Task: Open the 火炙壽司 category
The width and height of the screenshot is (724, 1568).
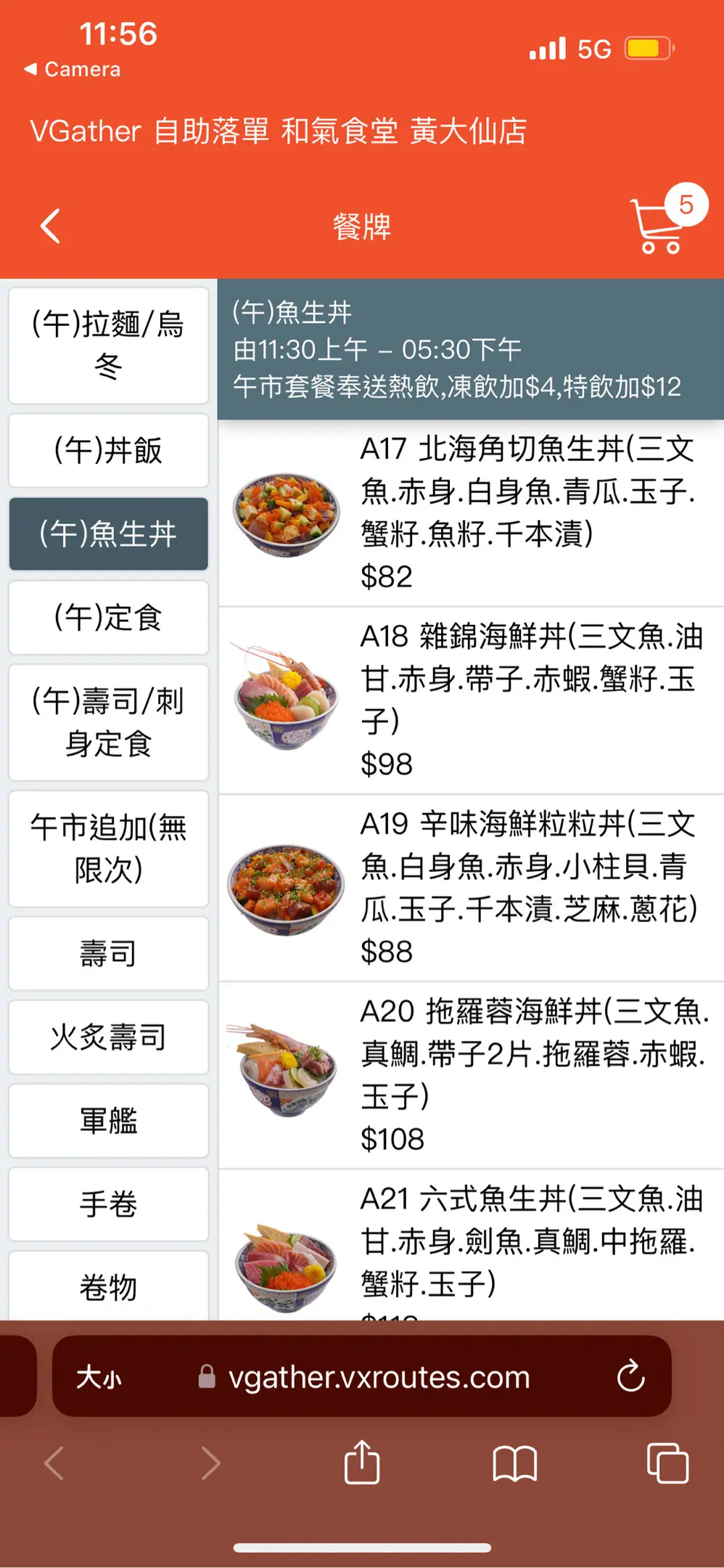Action: [109, 1037]
